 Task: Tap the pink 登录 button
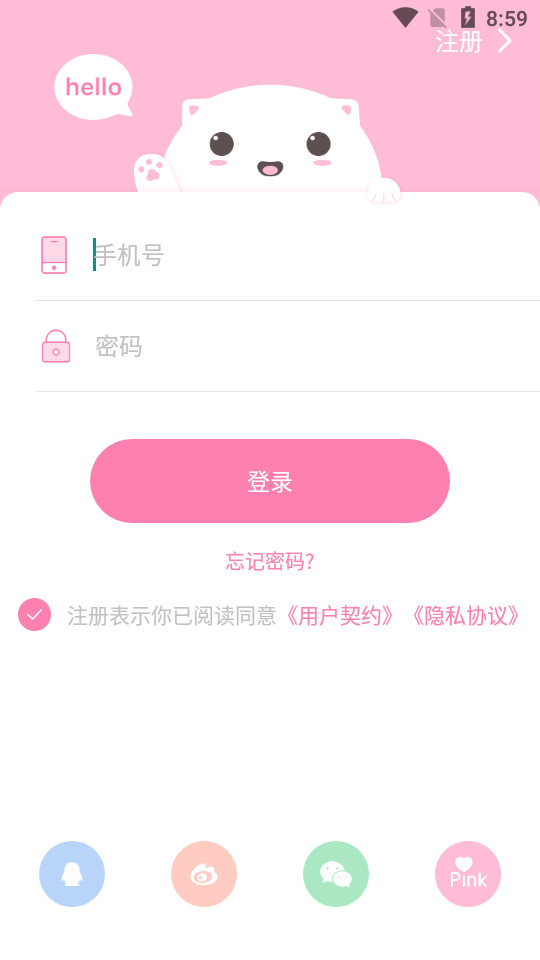coord(270,481)
